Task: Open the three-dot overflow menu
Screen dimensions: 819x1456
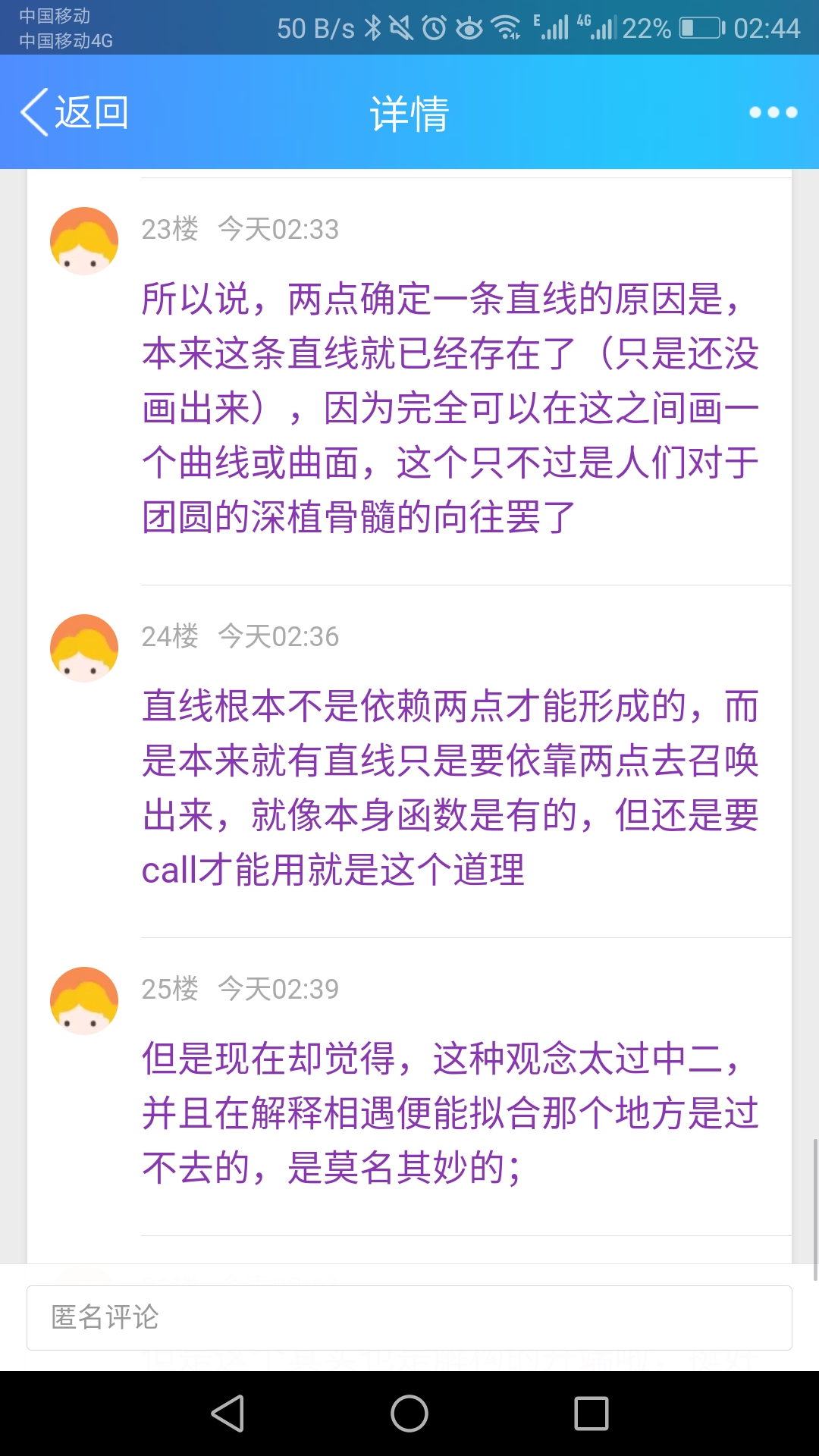Action: click(773, 112)
